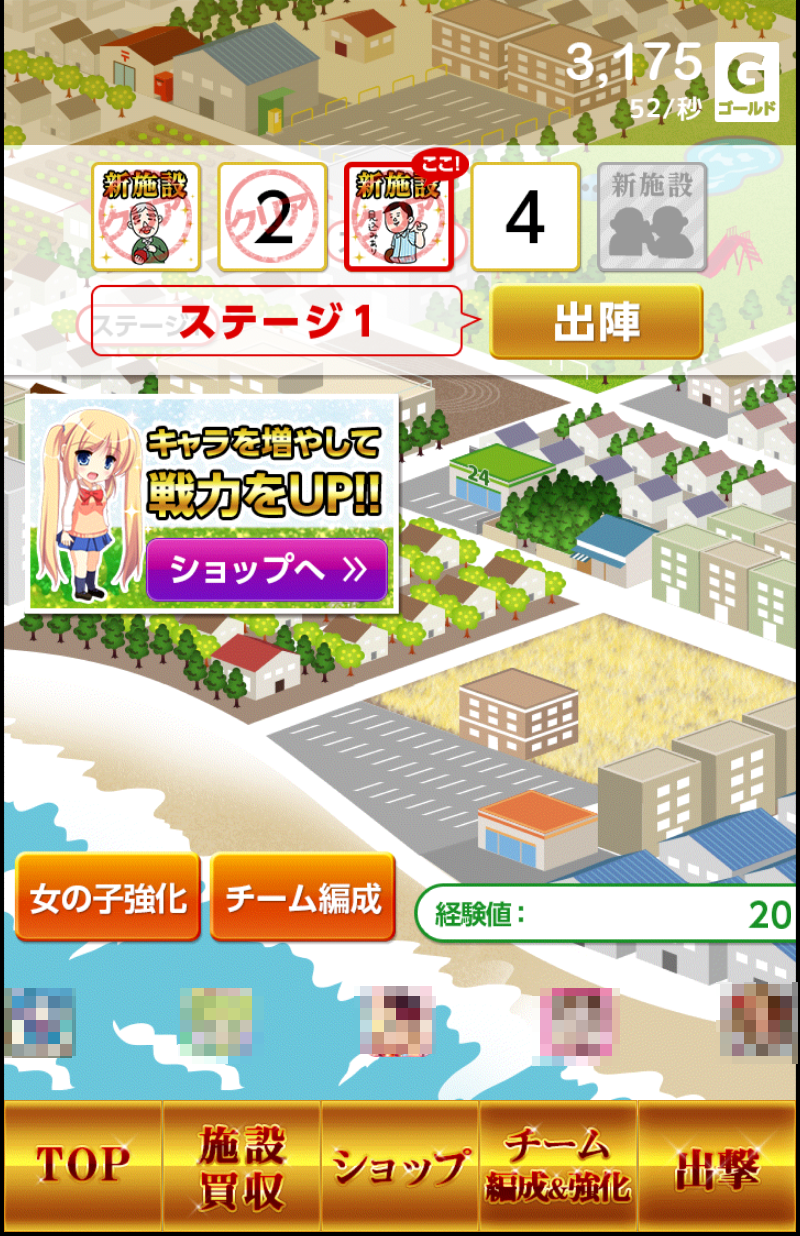
Task: Open チーム編成&強化 tab
Action: pyautogui.click(x=557, y=1166)
